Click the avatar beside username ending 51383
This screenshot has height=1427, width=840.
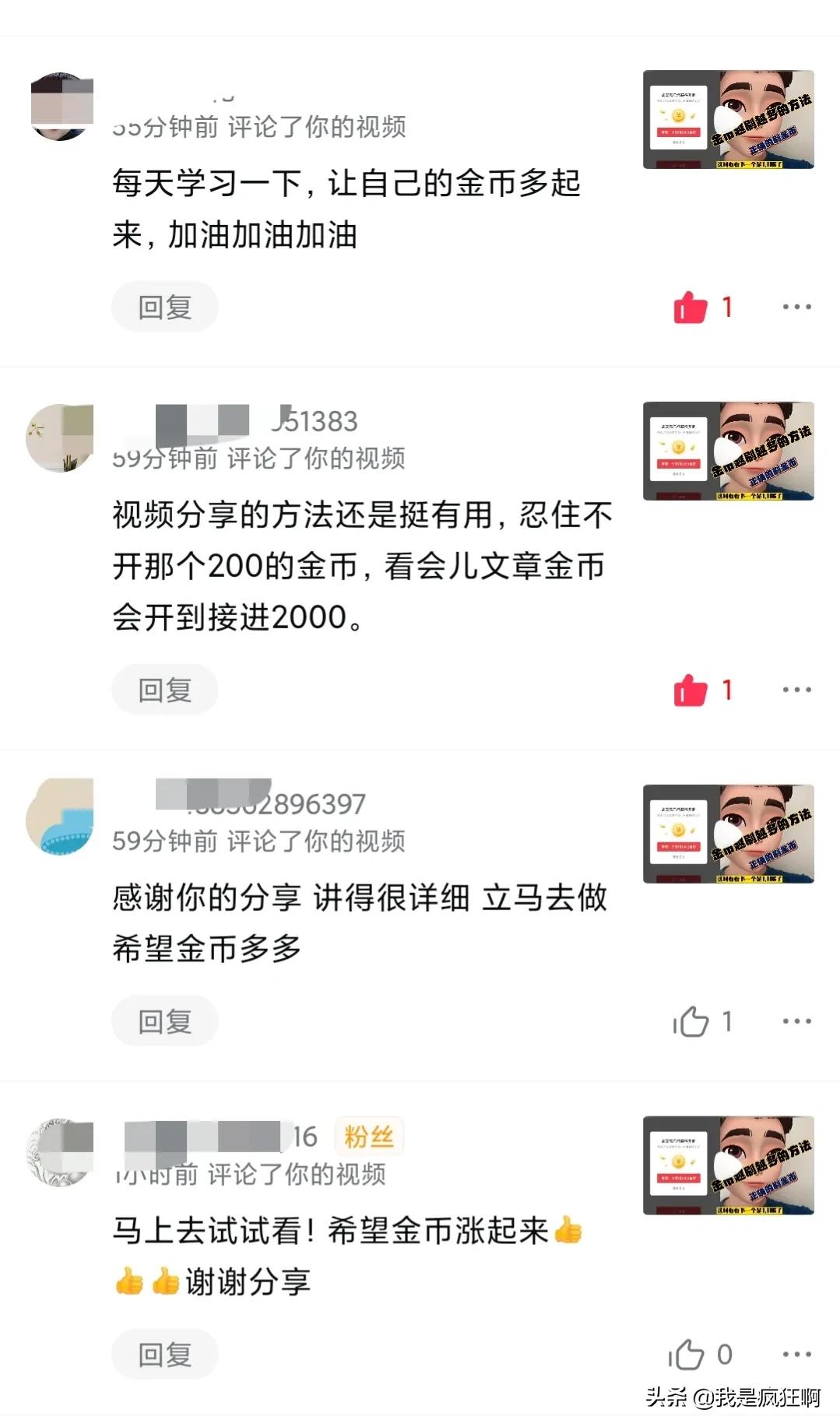58,436
